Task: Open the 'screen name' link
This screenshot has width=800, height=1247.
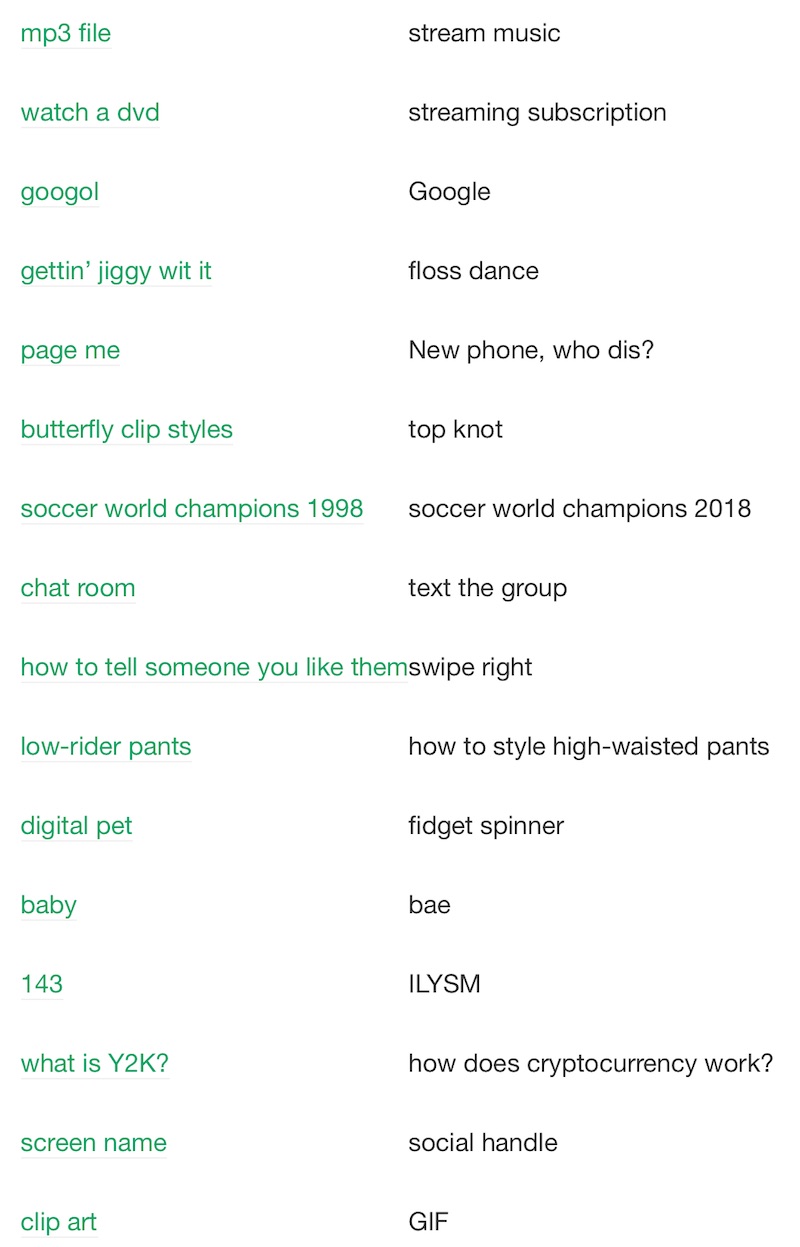Action: (x=93, y=1143)
